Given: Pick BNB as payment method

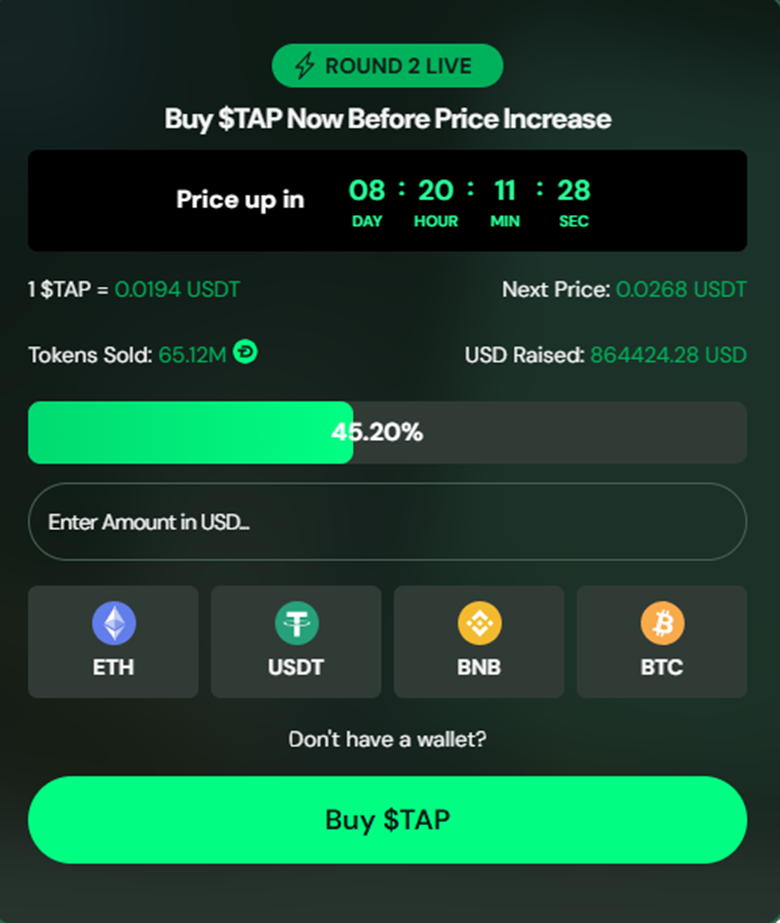Looking at the screenshot, I should (479, 642).
